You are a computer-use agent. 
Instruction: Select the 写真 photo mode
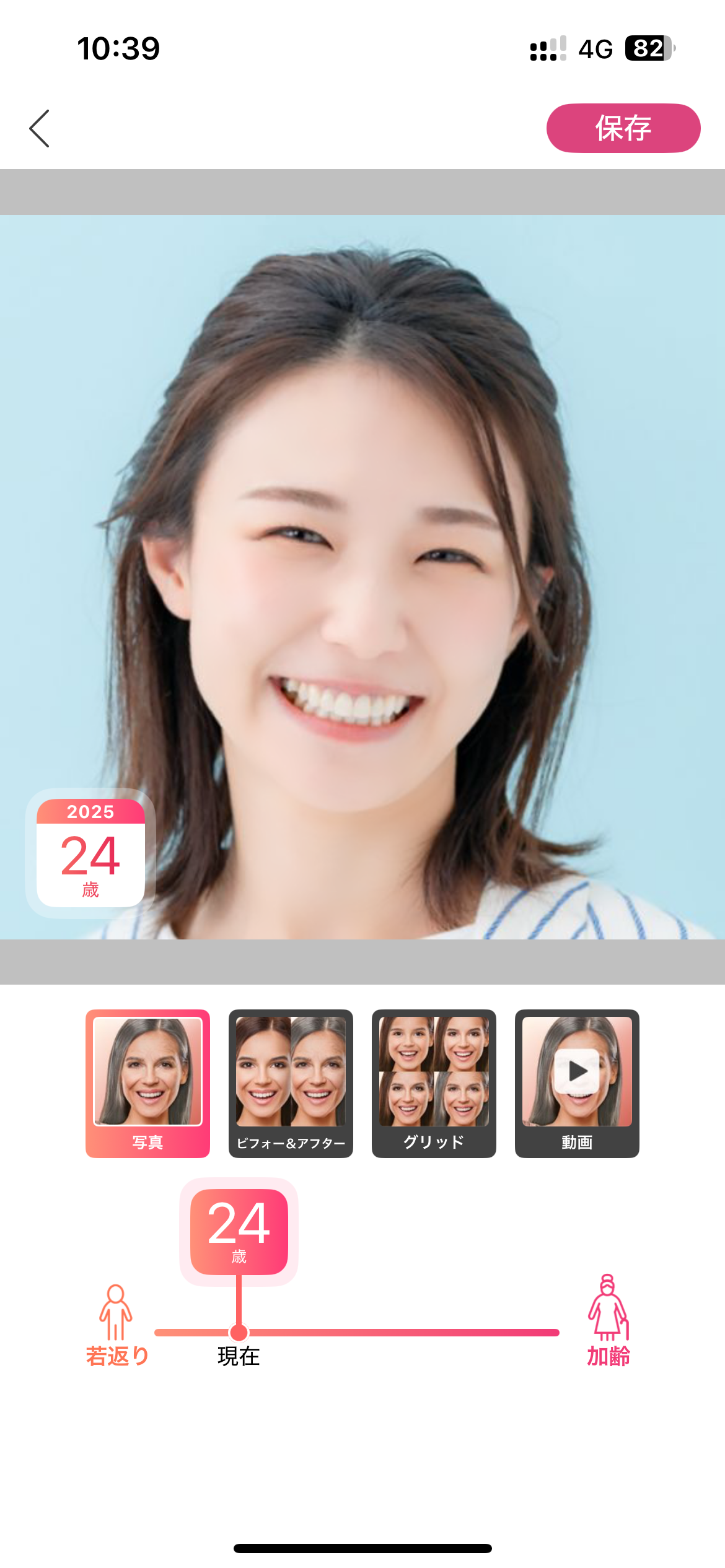147,1083
